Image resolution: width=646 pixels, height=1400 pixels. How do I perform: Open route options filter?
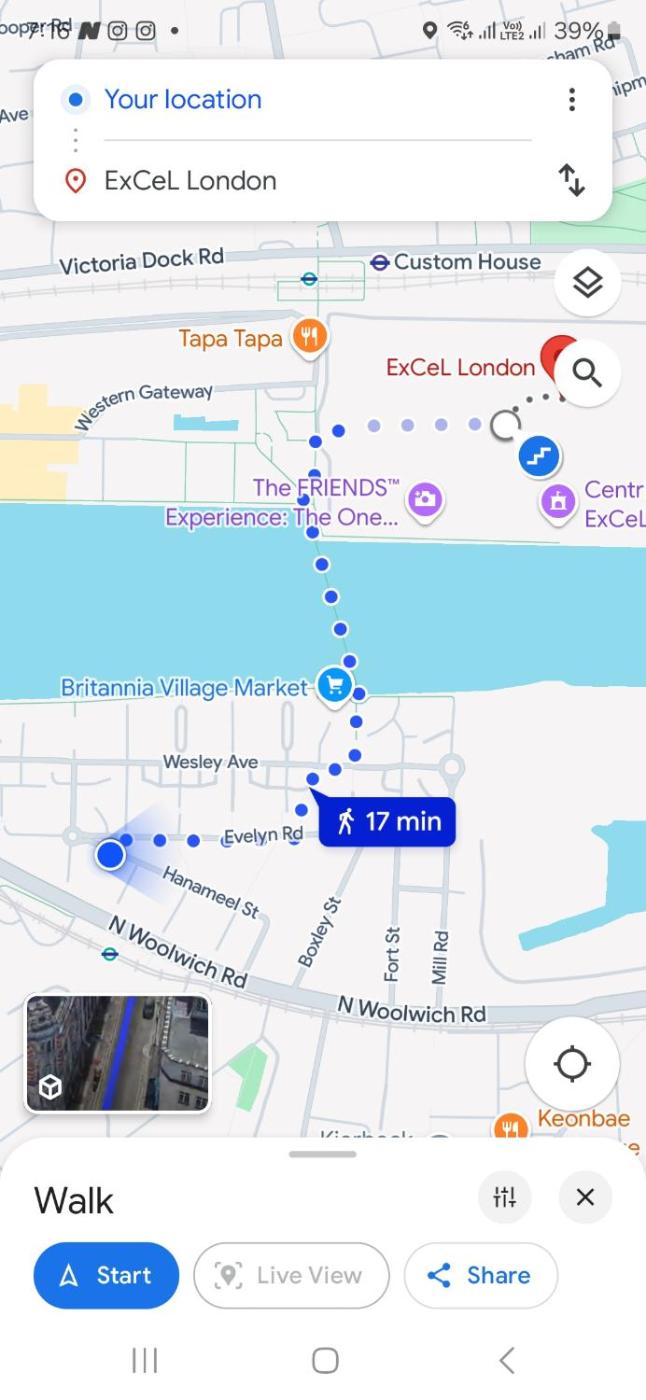click(x=505, y=1197)
